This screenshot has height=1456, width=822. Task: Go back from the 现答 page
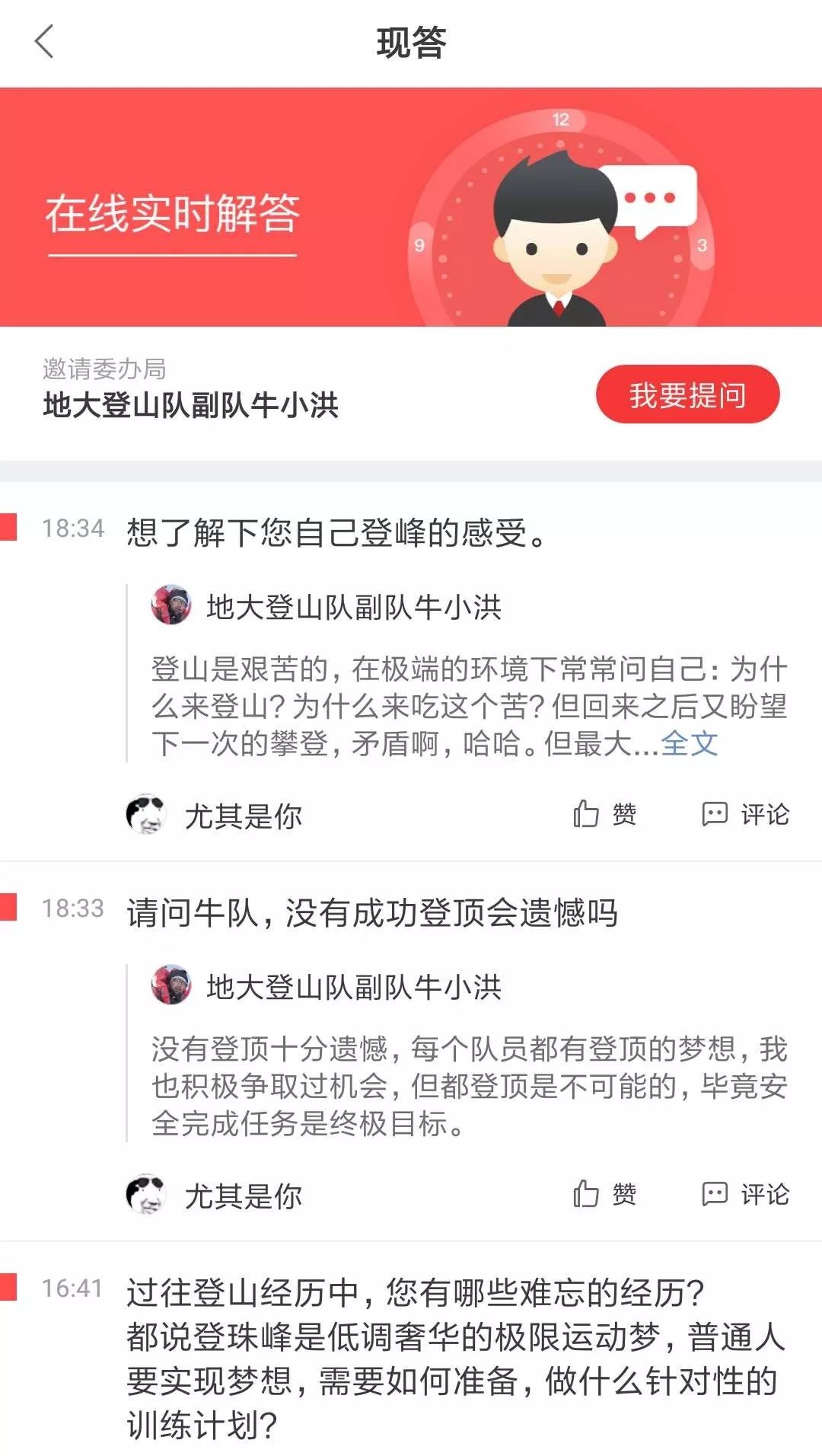click(44, 42)
